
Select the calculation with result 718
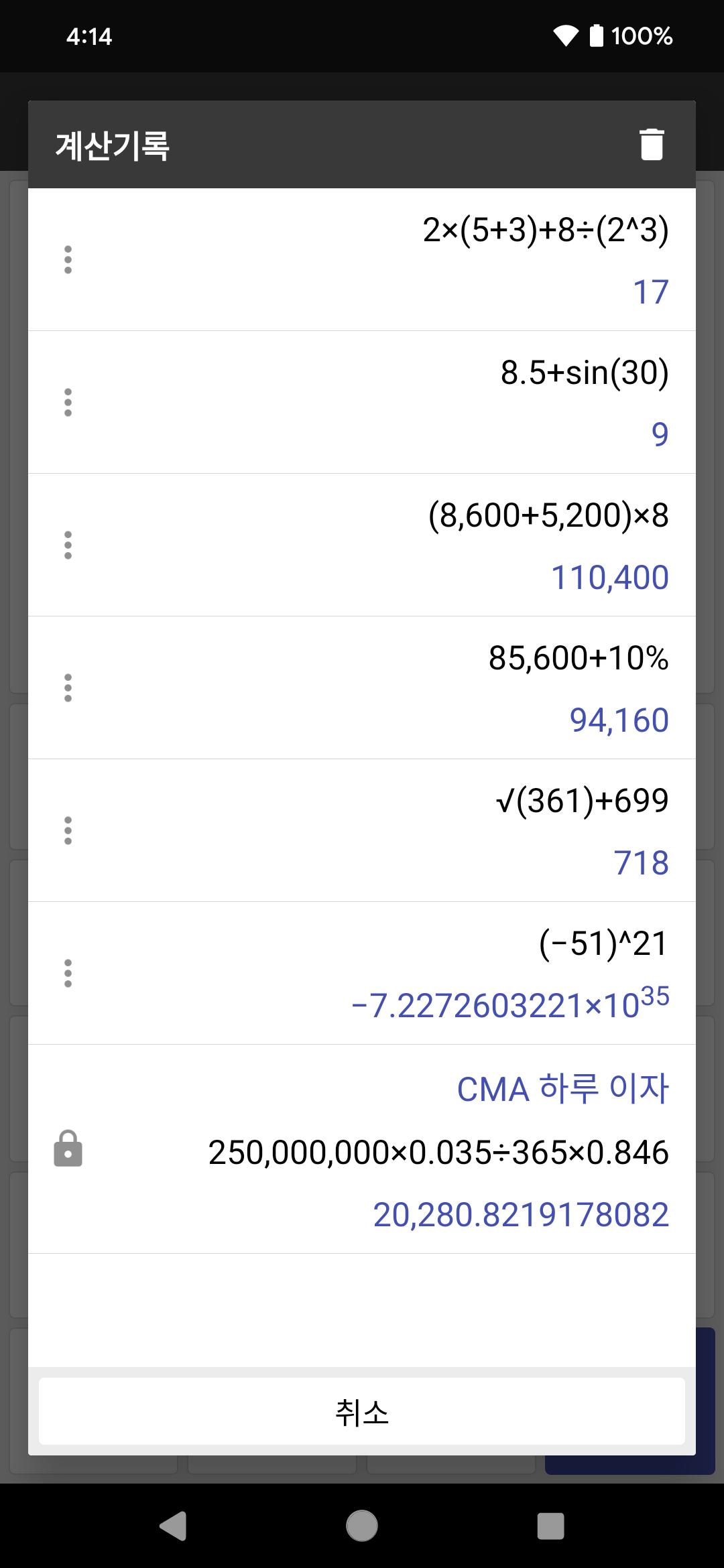[x=362, y=830]
